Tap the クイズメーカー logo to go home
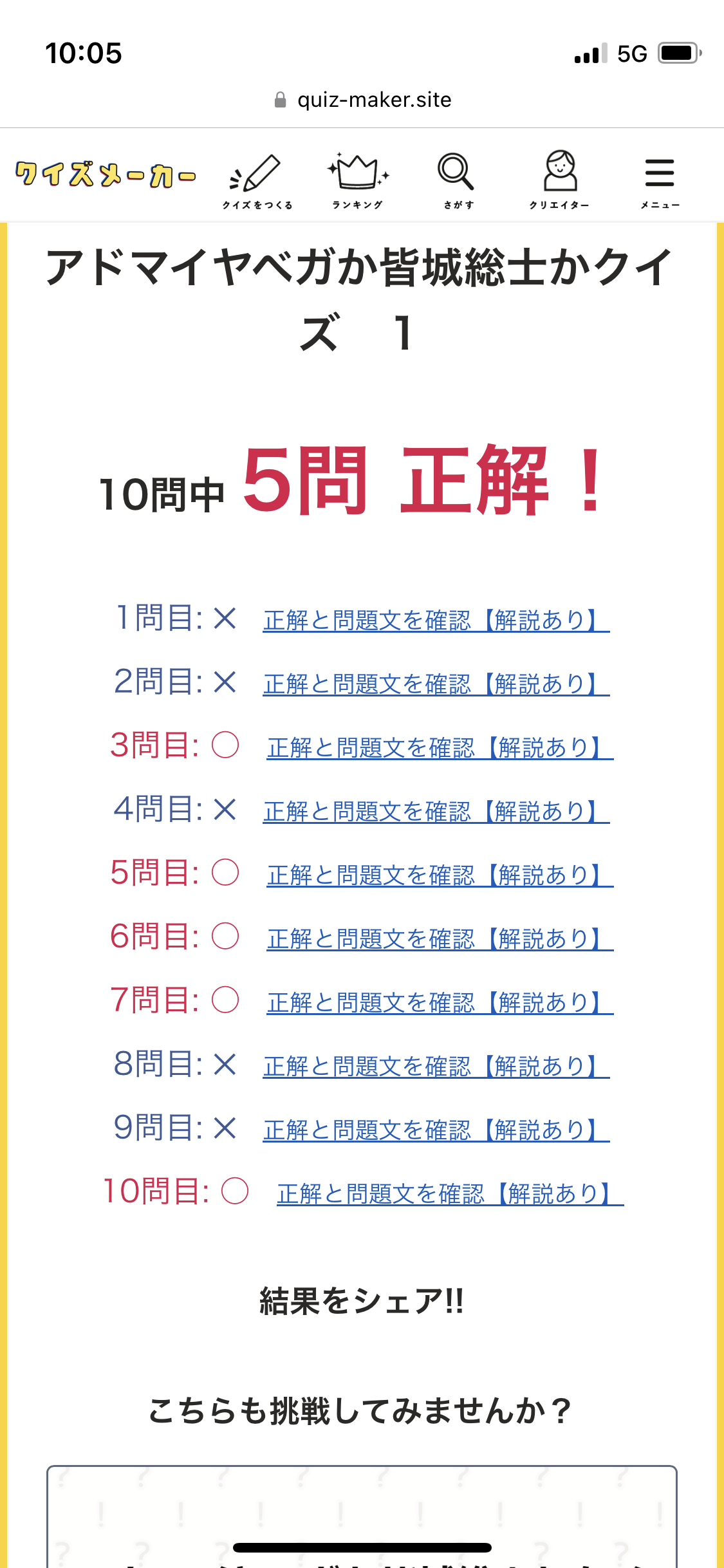 (x=106, y=174)
